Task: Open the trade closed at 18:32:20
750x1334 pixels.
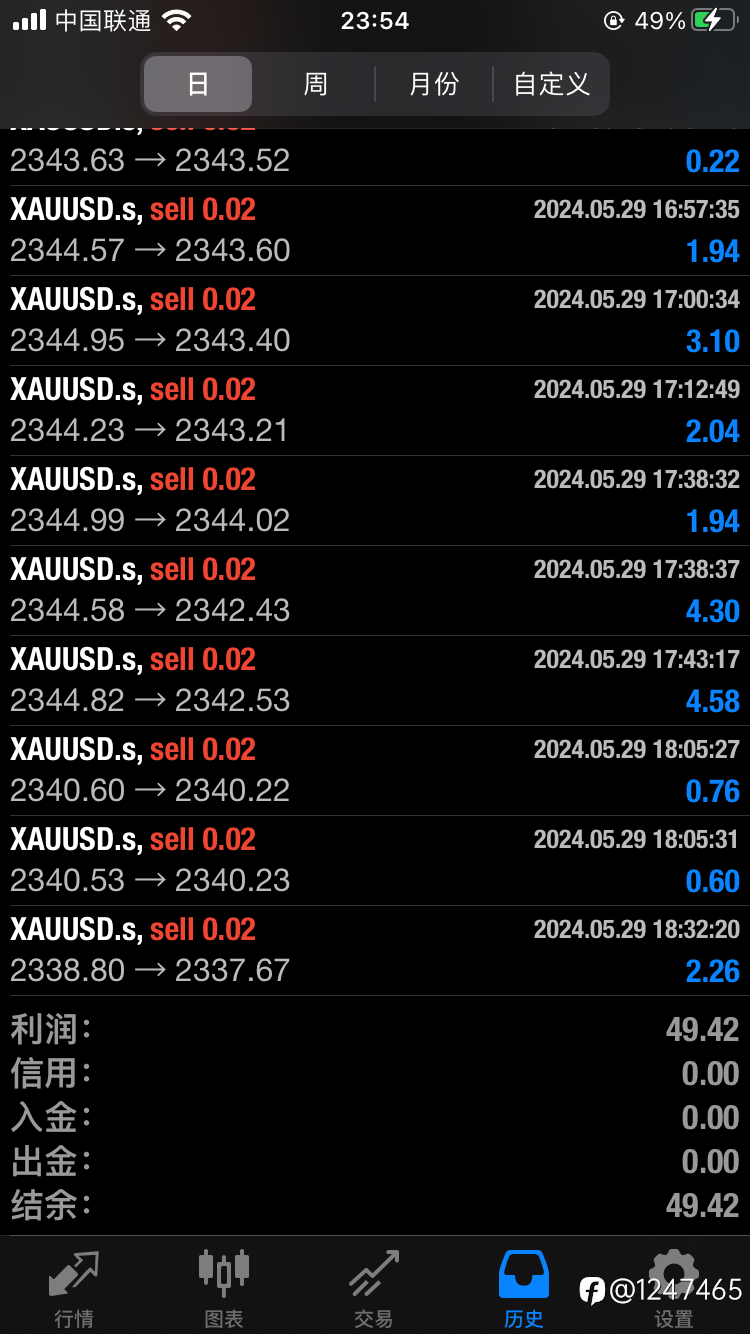Action: click(375, 951)
